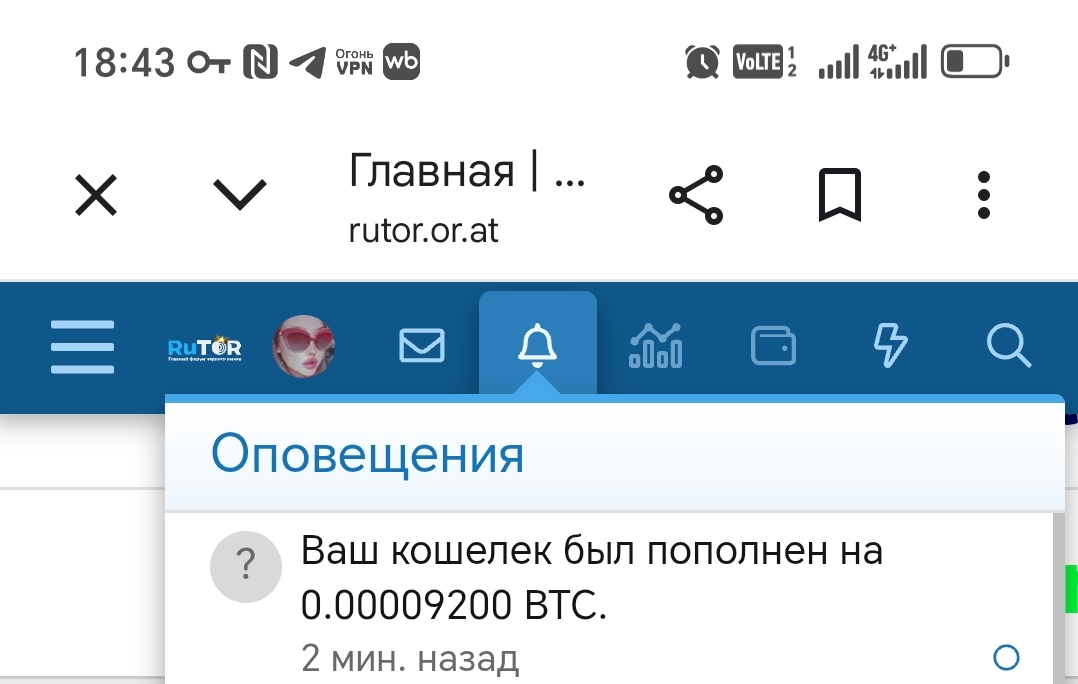Go to the RuTOR home logo
Viewport: 1078px width, 684px height.
[x=204, y=348]
